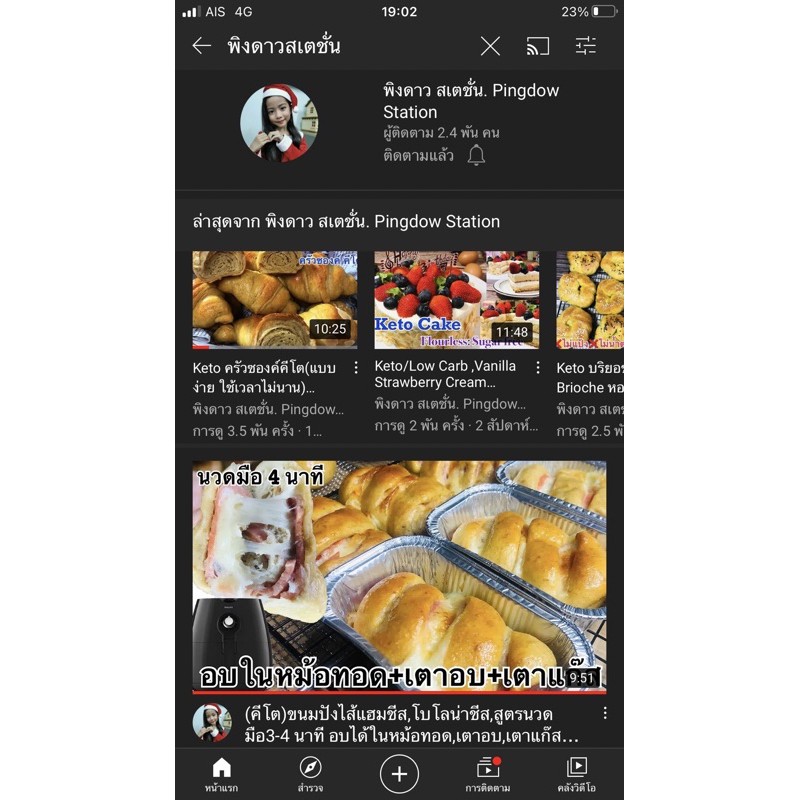800x800 pixels.
Task: Switch to the คลังวิดีโอ library tab
Action: click(577, 774)
